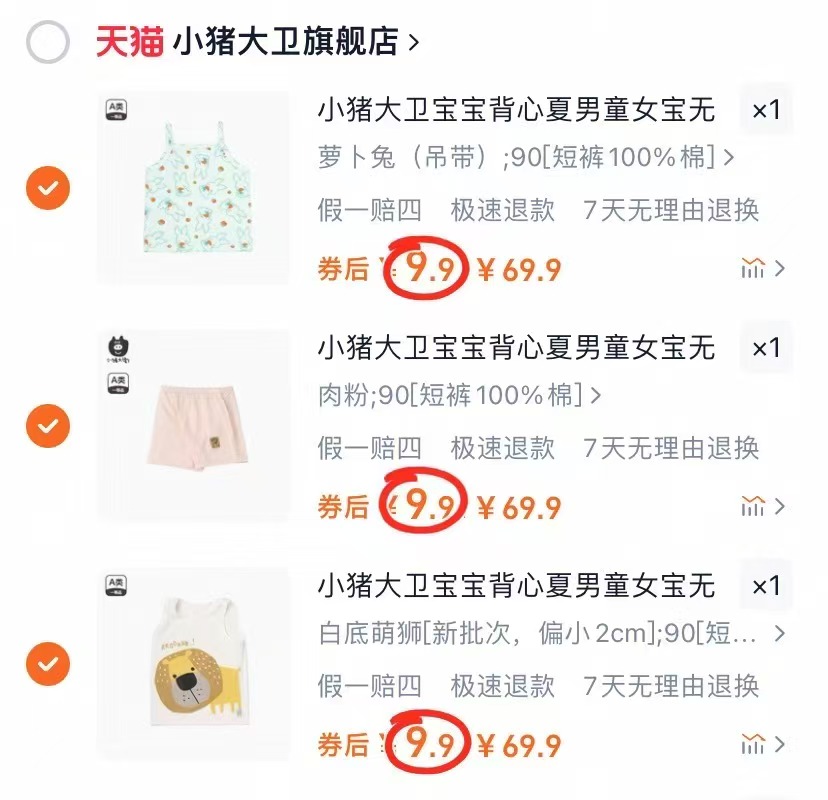Open the lion vest product image
Viewport: 828px width, 800px height.
[x=192, y=663]
